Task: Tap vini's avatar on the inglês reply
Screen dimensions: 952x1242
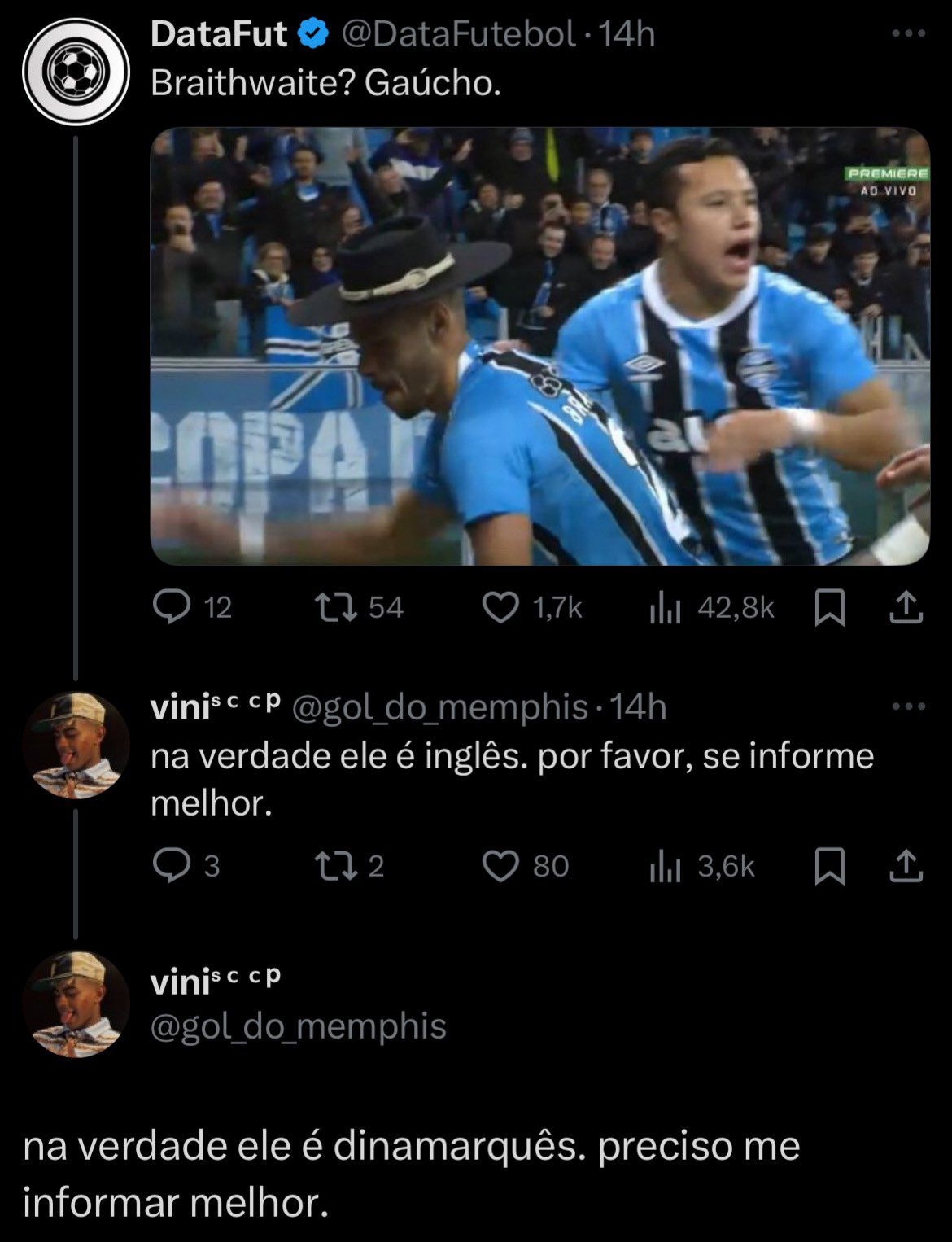Action: [x=75, y=744]
